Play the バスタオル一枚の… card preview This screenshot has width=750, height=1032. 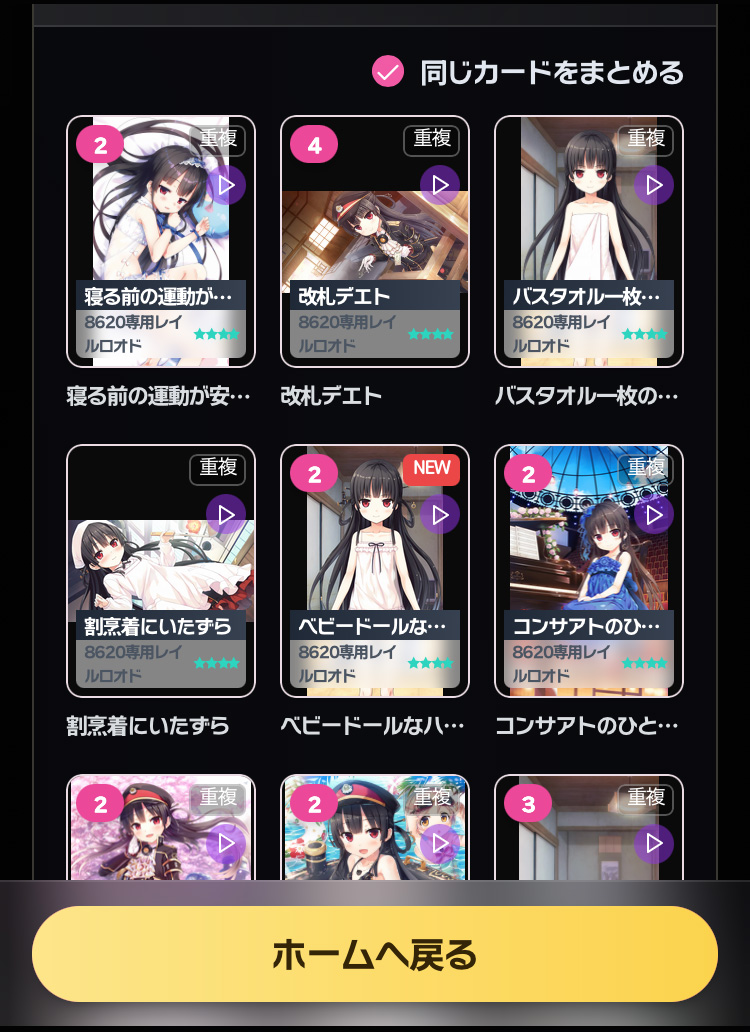point(654,185)
